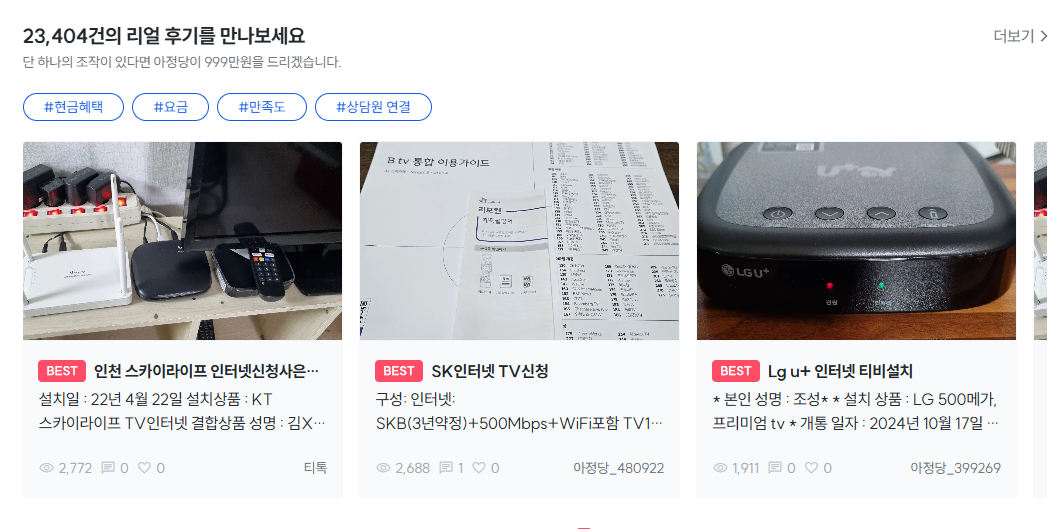Like the Lg u+ 인터넷 티비설치 review
Image resolution: width=1062 pixels, height=529 pixels.
811,468
